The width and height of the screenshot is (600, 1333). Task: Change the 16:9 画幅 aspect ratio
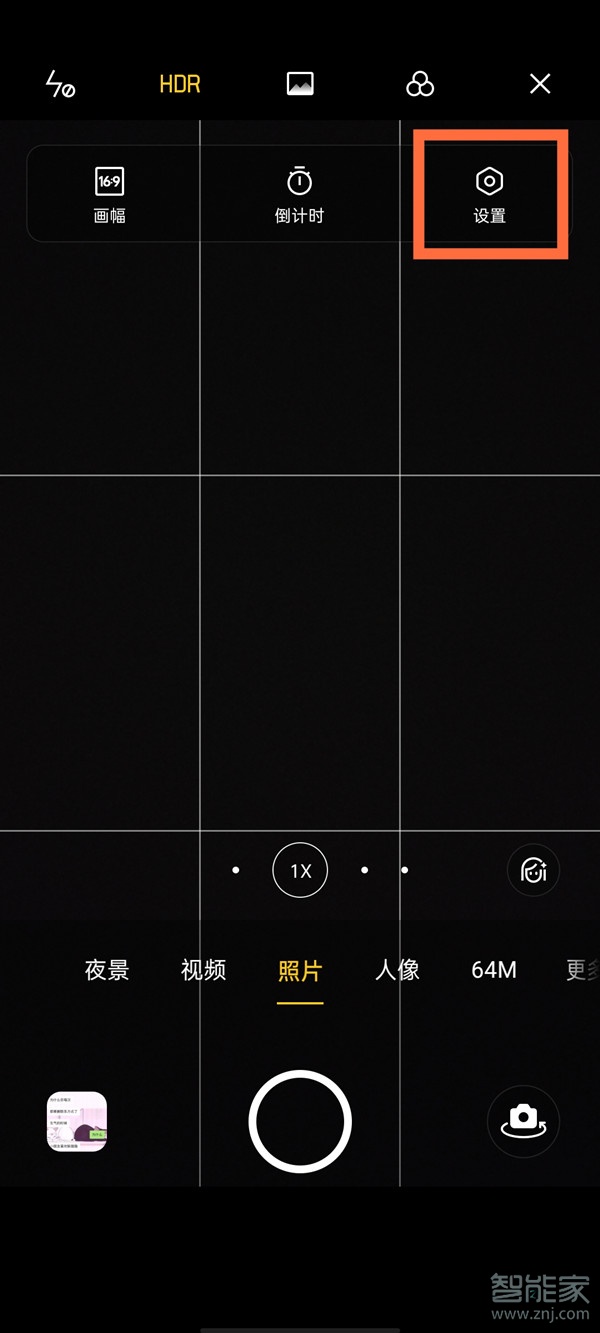[110, 195]
